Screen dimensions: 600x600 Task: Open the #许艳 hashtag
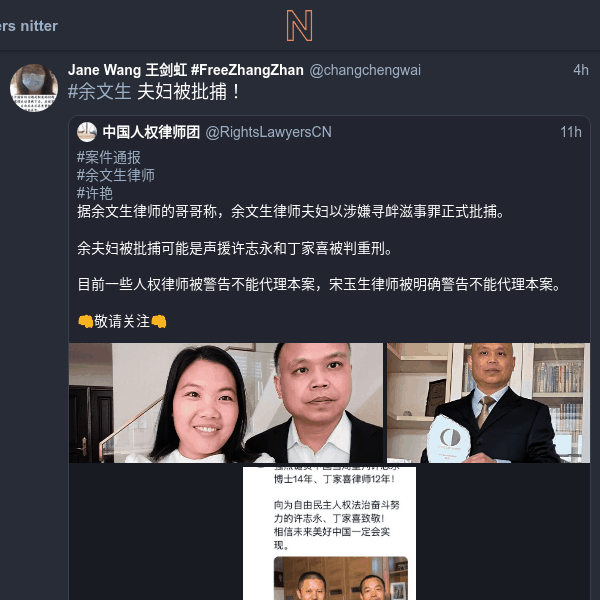click(x=94, y=193)
